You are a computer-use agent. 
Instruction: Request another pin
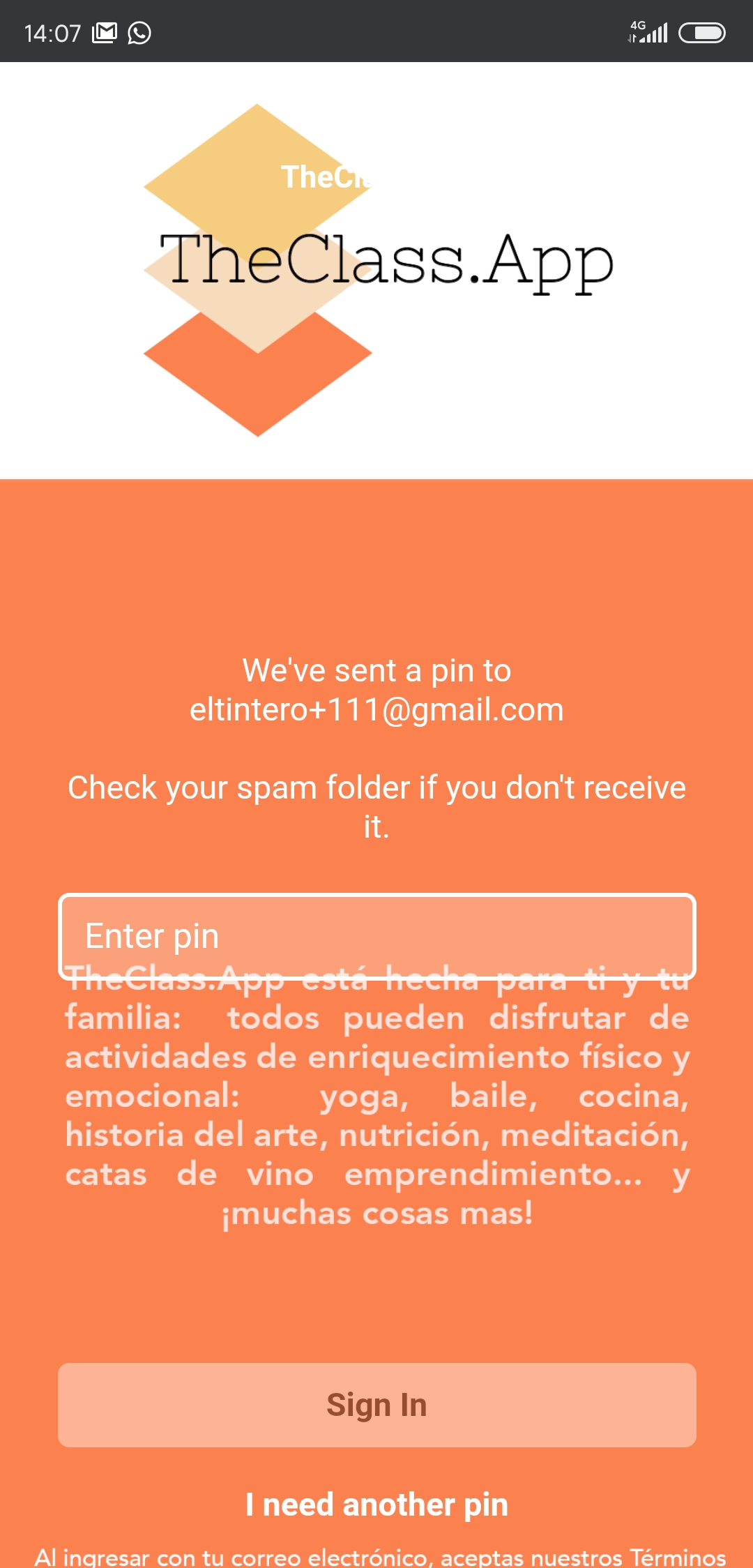[x=376, y=1505]
